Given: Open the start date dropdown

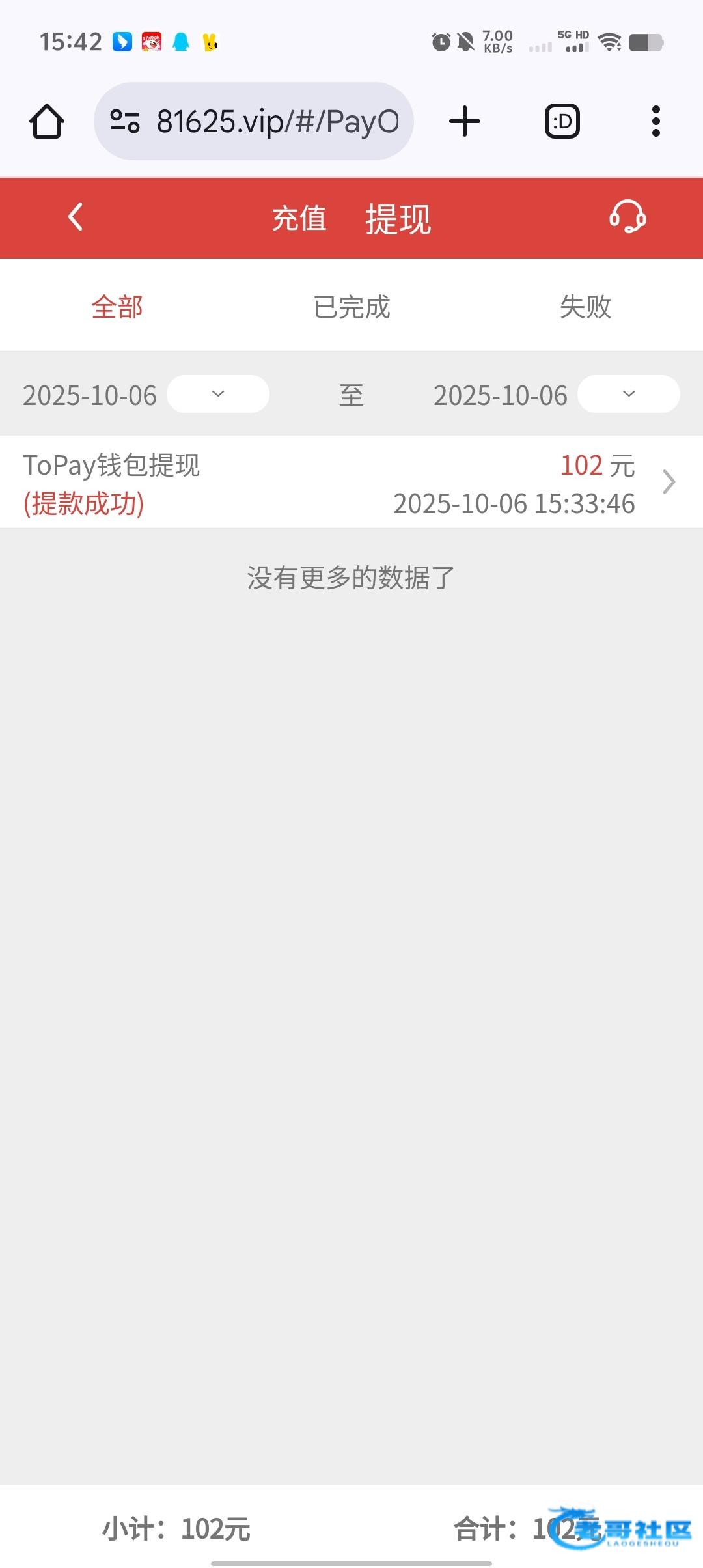Looking at the screenshot, I should (218, 394).
